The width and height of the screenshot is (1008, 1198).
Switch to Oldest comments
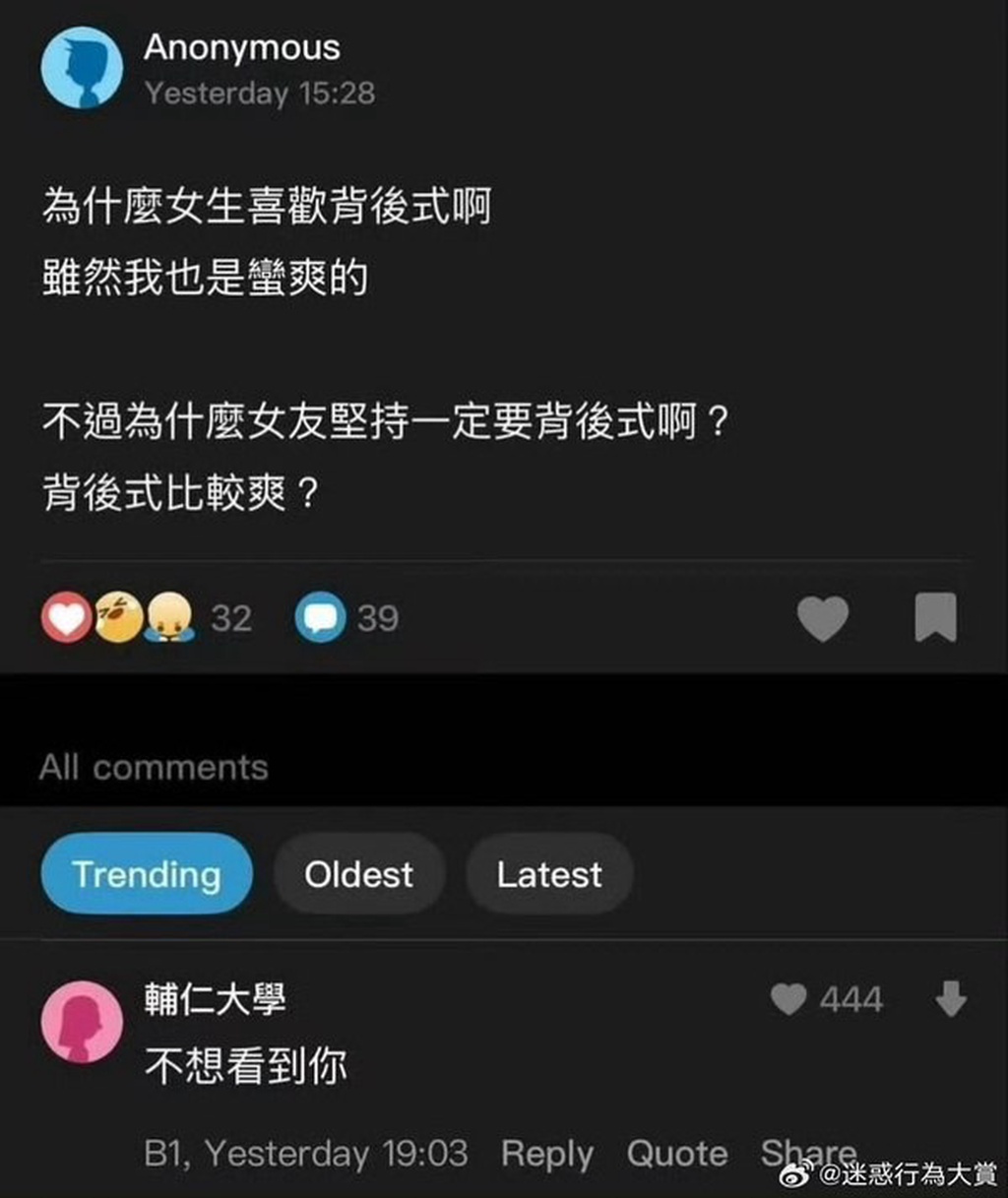coord(359,874)
